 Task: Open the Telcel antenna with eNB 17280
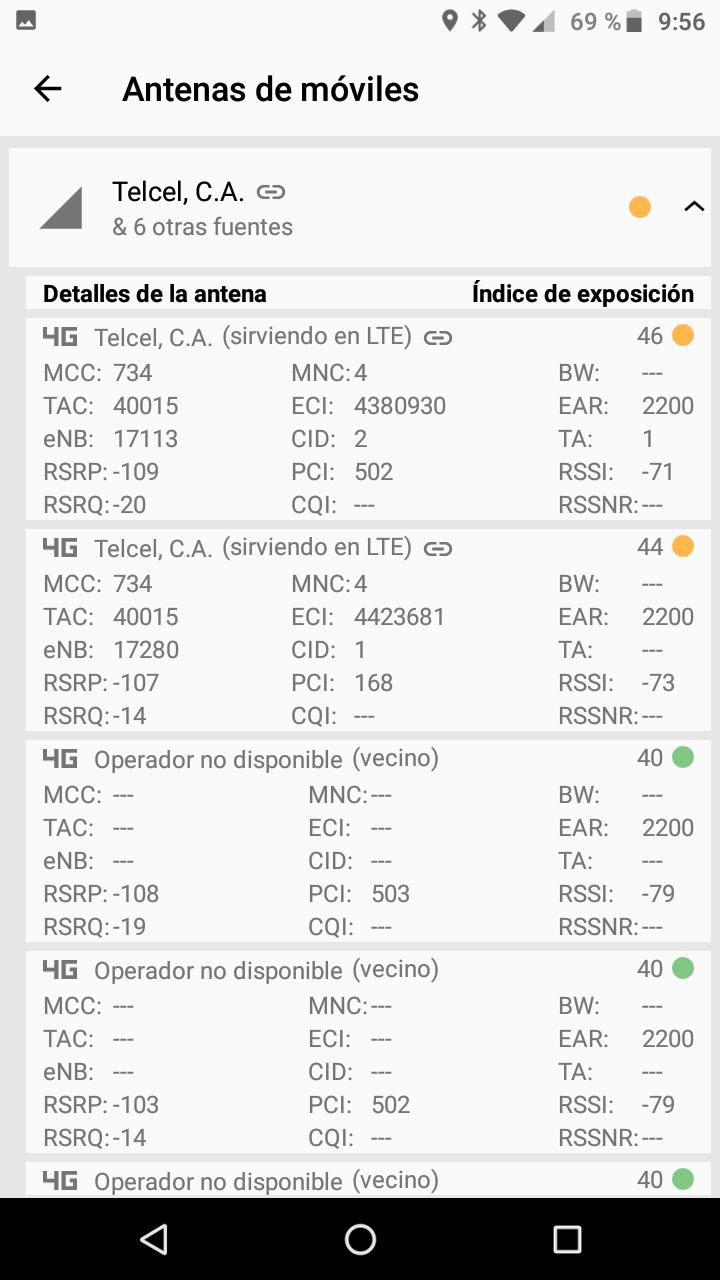coord(360,630)
